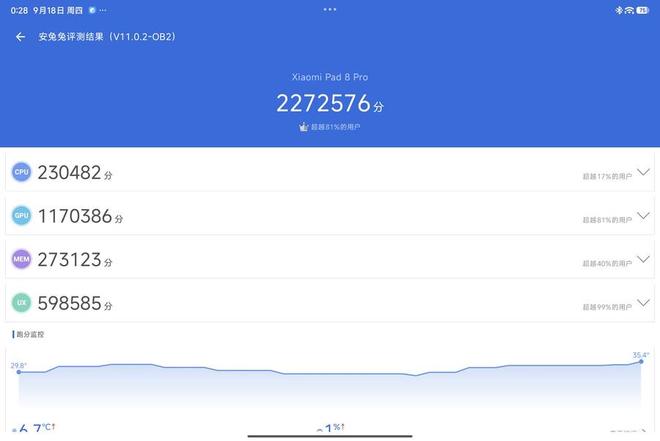Expand the CPU score details
The height and width of the screenshot is (441, 660).
(642, 172)
